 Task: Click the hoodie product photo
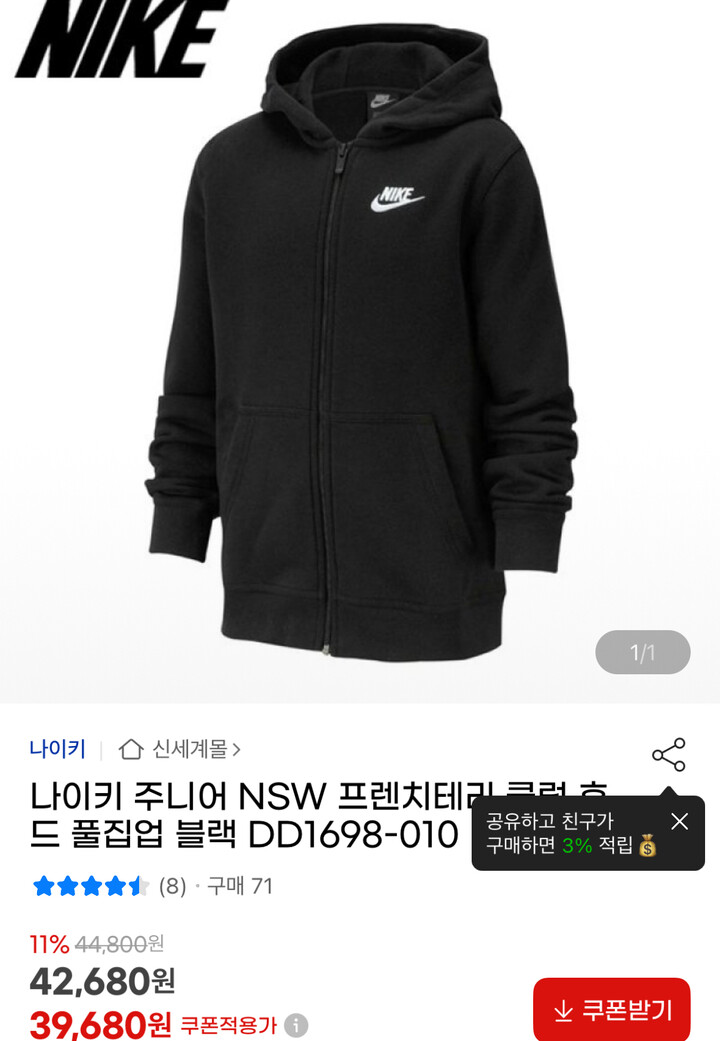pos(360,350)
